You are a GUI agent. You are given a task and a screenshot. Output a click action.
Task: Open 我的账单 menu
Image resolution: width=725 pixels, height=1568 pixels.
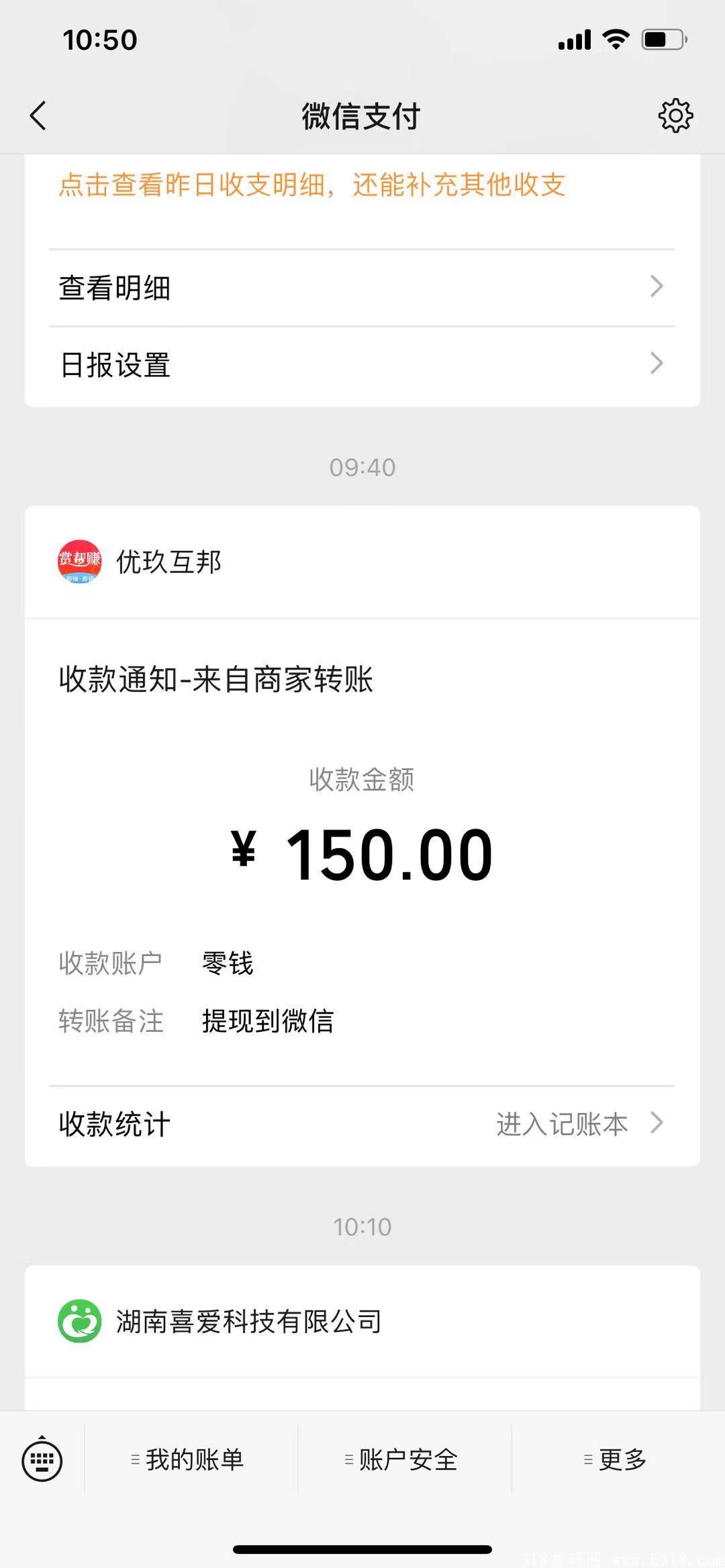tap(187, 1460)
